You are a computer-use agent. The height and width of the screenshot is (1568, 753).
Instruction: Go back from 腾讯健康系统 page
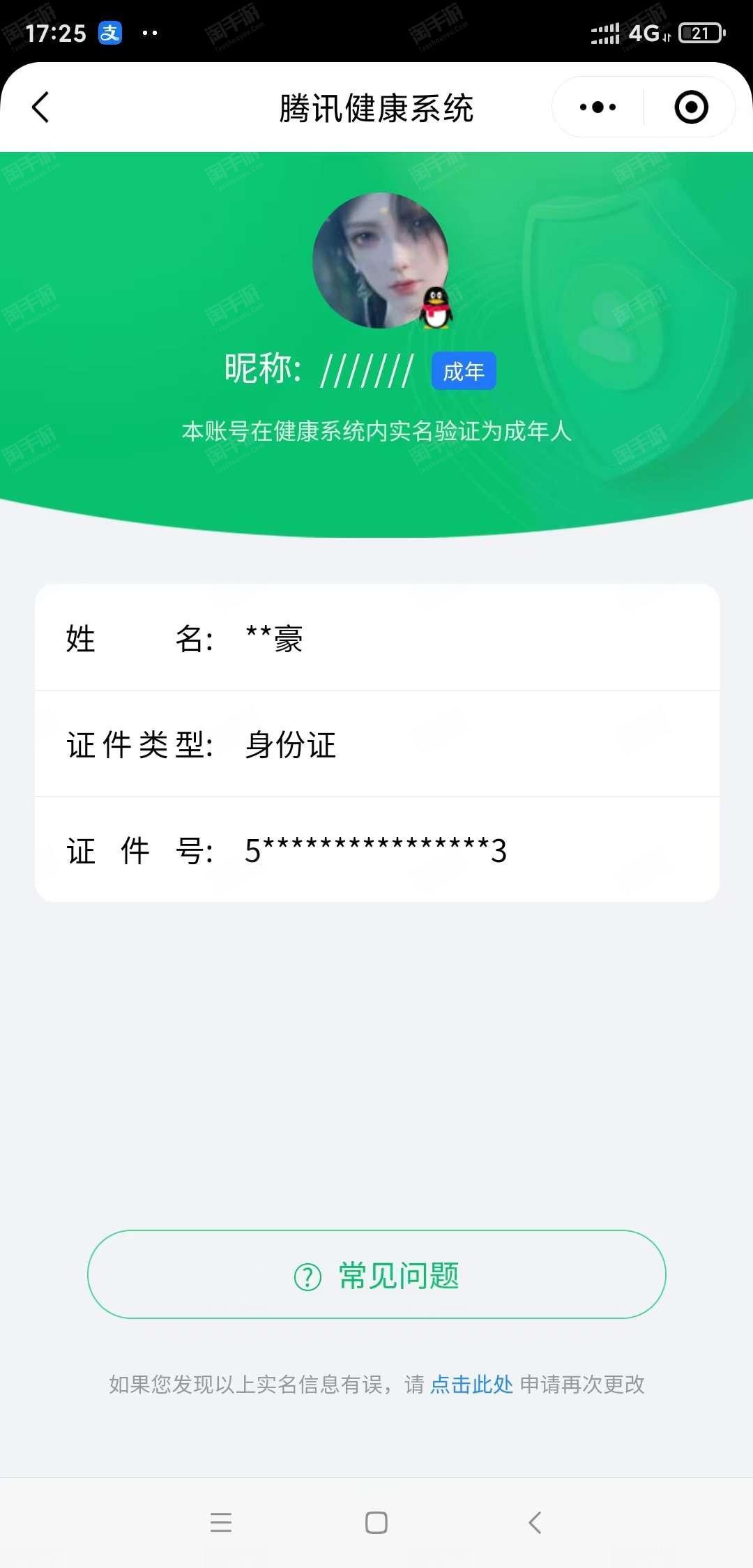[x=41, y=107]
